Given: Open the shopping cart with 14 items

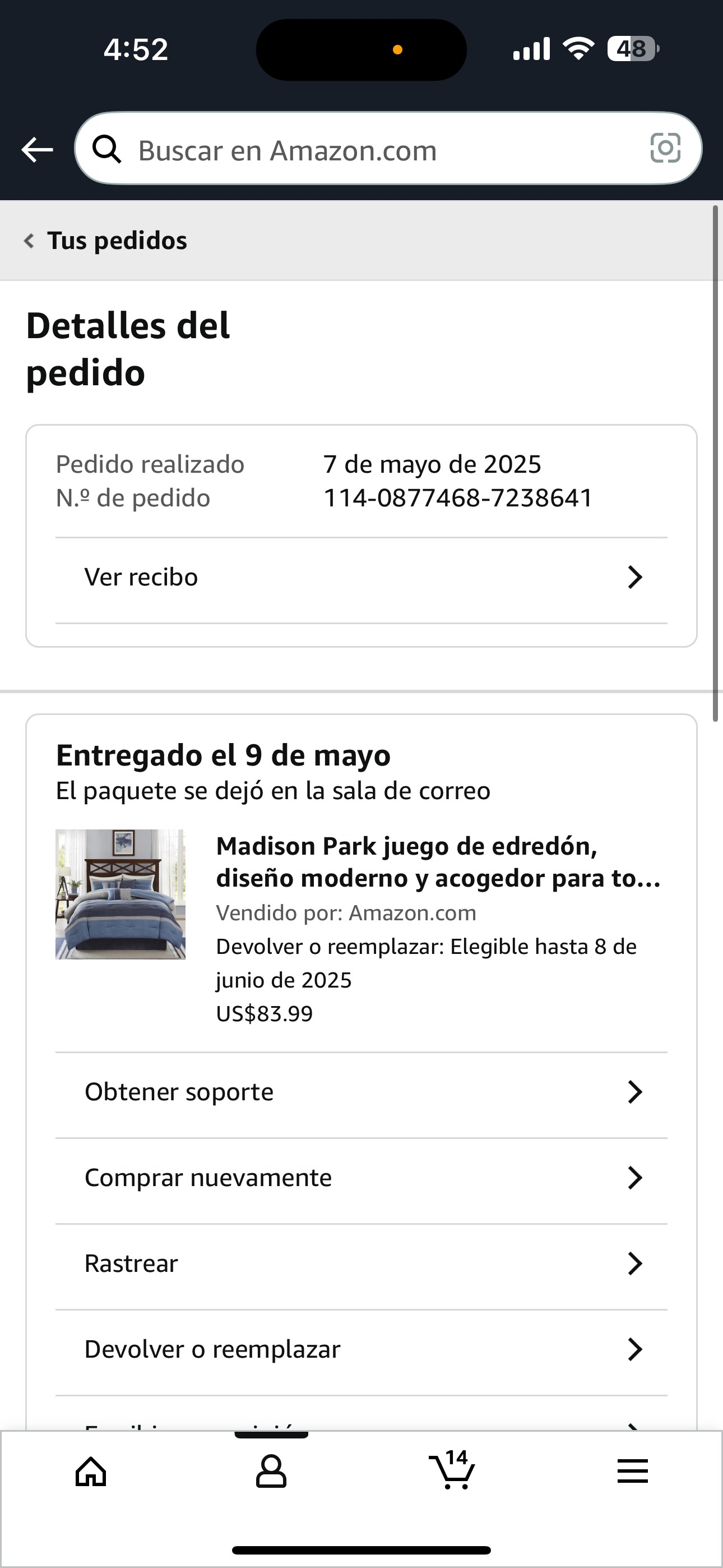Looking at the screenshot, I should tap(452, 1470).
